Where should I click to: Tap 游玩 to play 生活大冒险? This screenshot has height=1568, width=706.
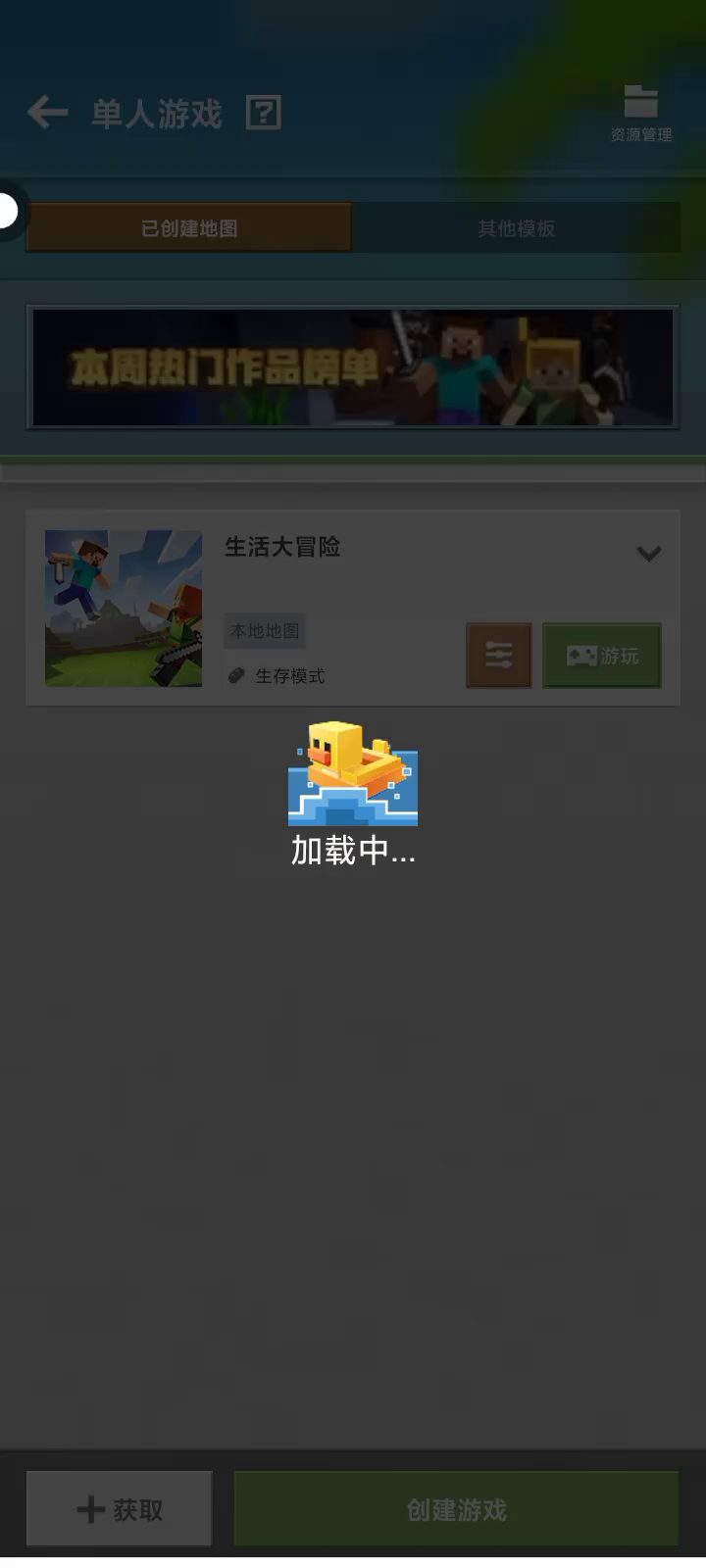point(602,656)
